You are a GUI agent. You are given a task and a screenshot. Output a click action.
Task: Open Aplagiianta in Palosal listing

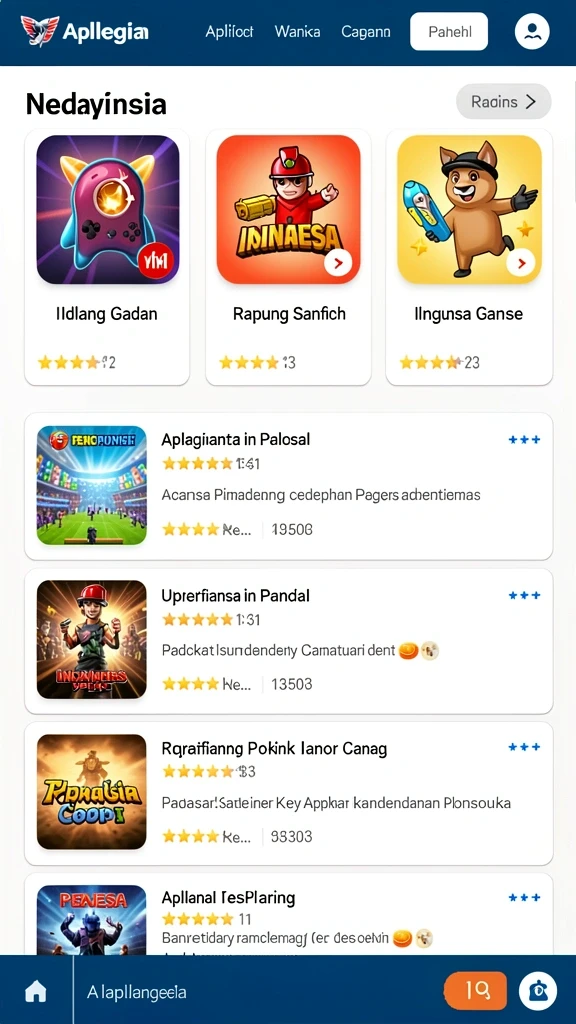pyautogui.click(x=289, y=487)
